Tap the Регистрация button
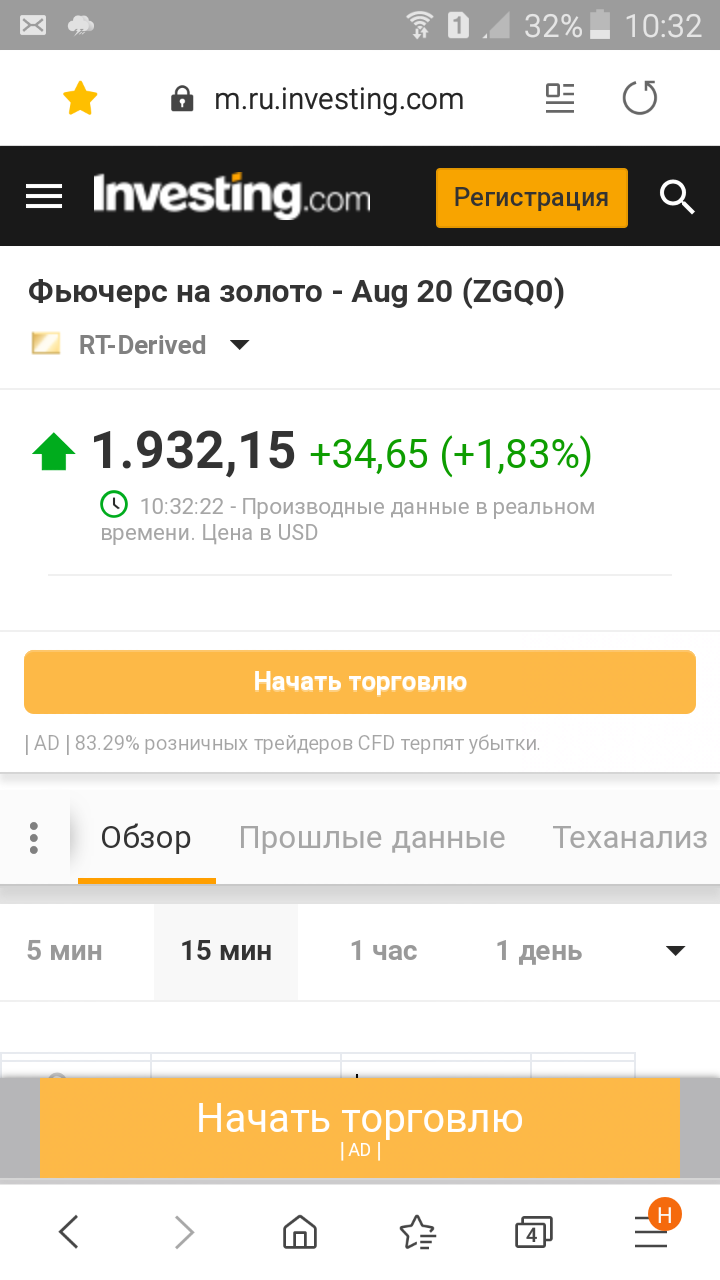Viewport: 720px width, 1280px height. tap(531, 197)
